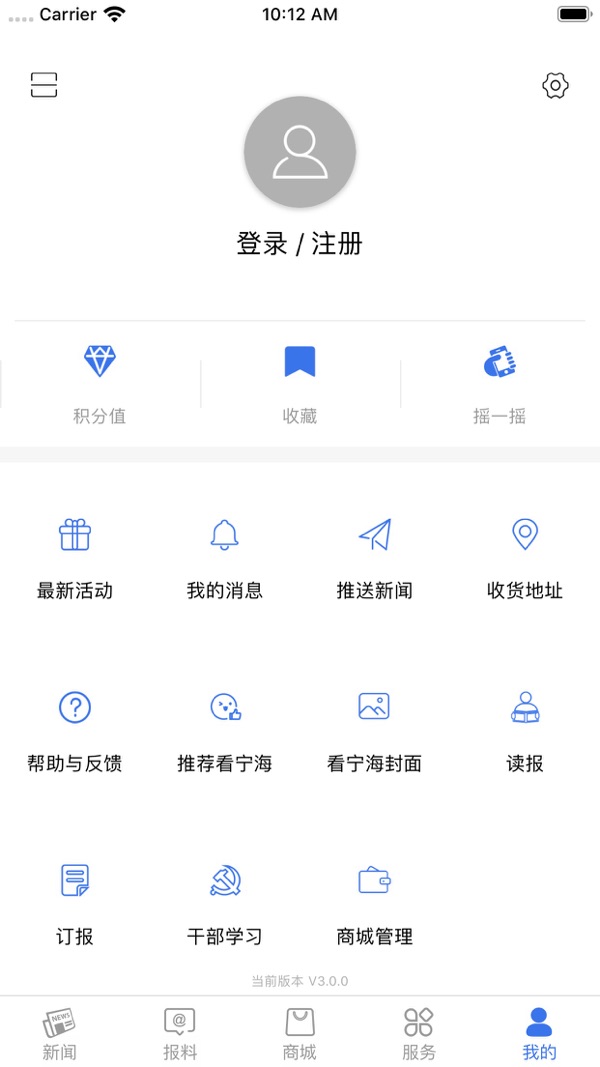Open 帮助与反馈
The height and width of the screenshot is (1067, 600).
point(75,732)
